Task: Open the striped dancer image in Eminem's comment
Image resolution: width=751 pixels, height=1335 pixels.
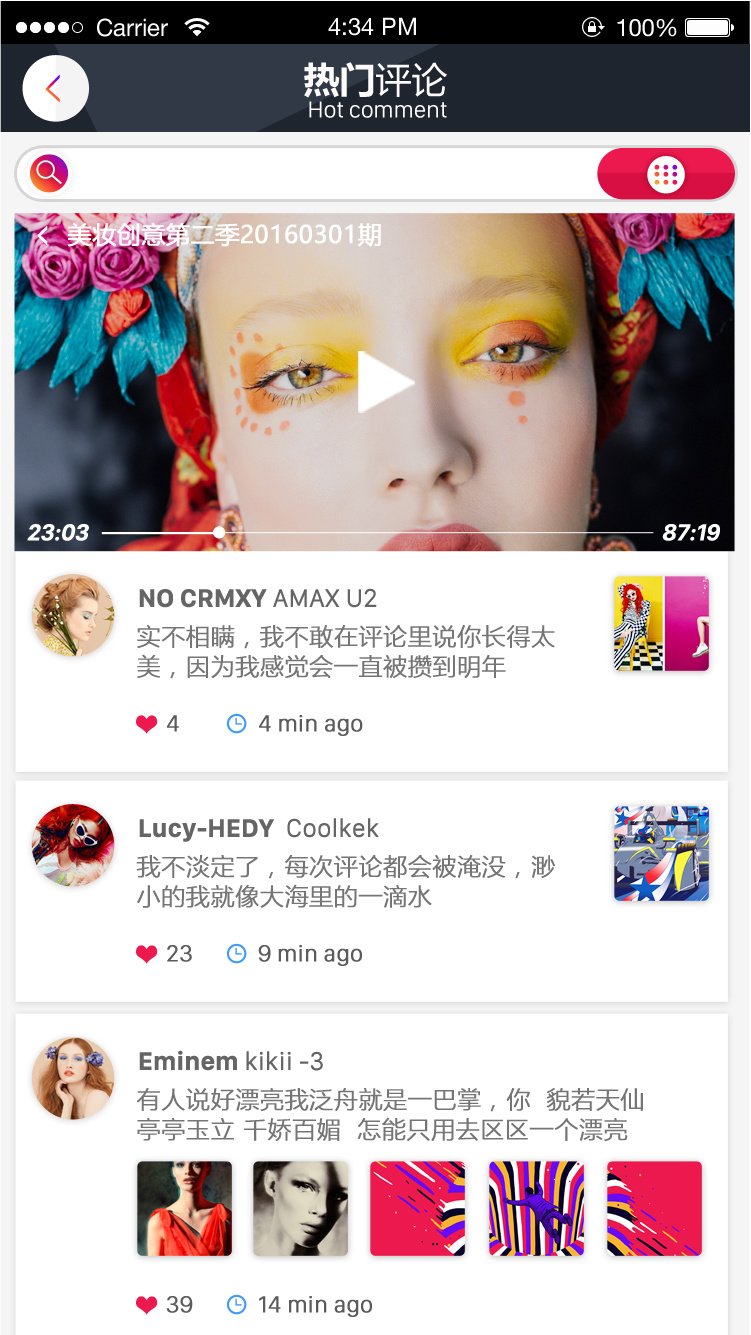Action: 536,1208
